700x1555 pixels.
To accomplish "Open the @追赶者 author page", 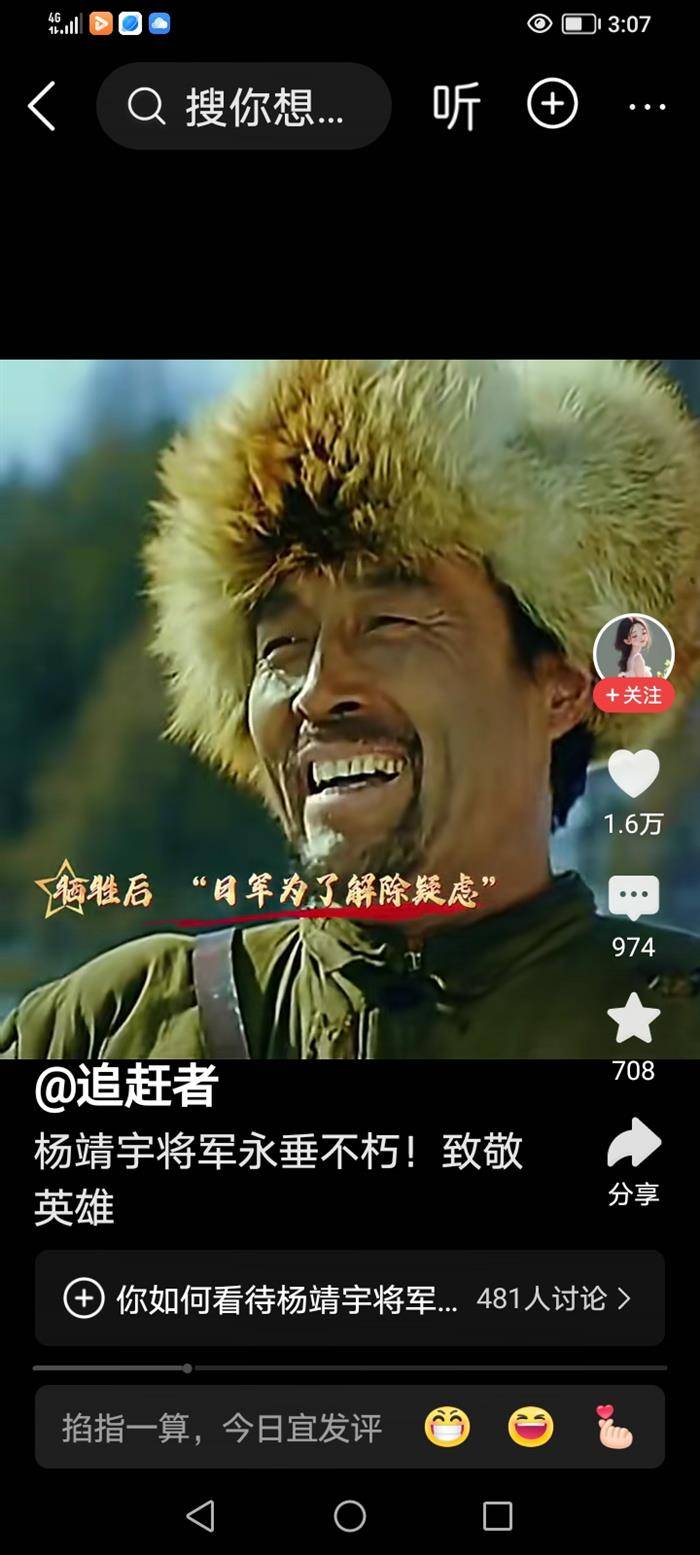I will tap(126, 1087).
